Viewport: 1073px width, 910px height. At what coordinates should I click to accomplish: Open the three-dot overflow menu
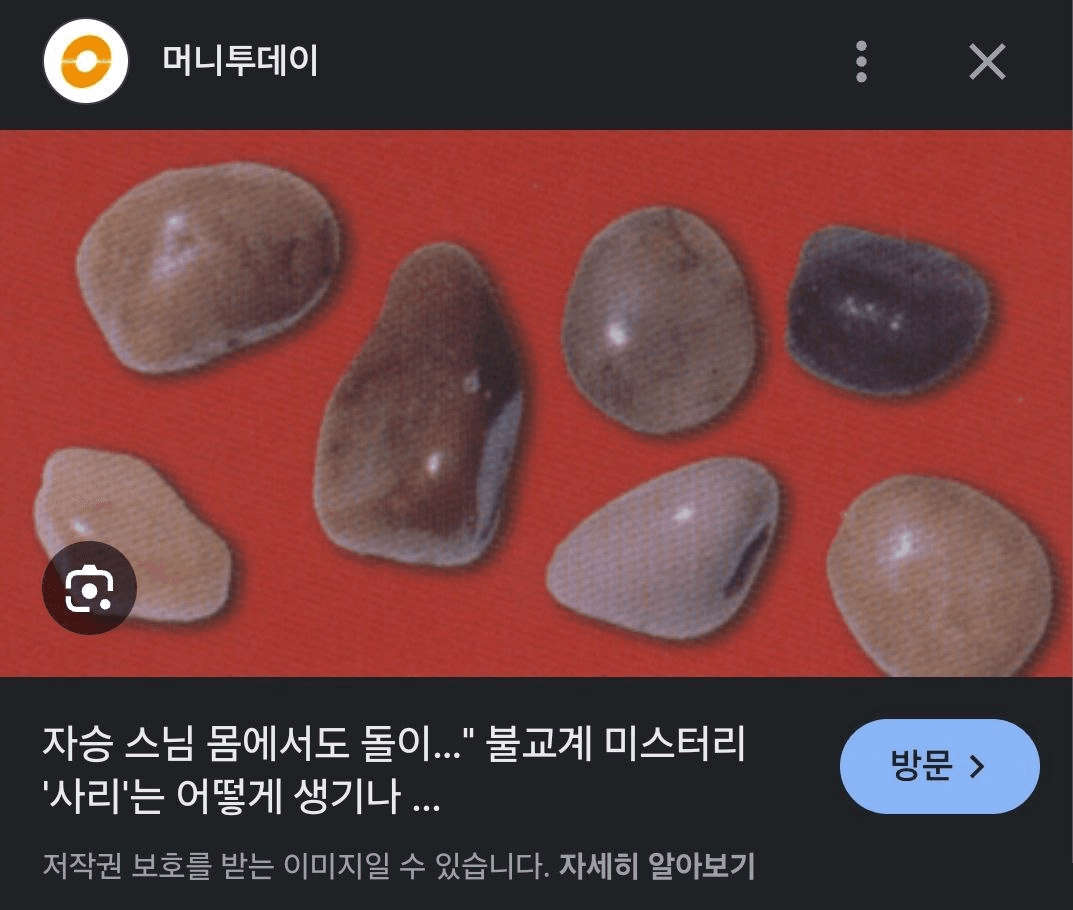pyautogui.click(x=861, y=62)
